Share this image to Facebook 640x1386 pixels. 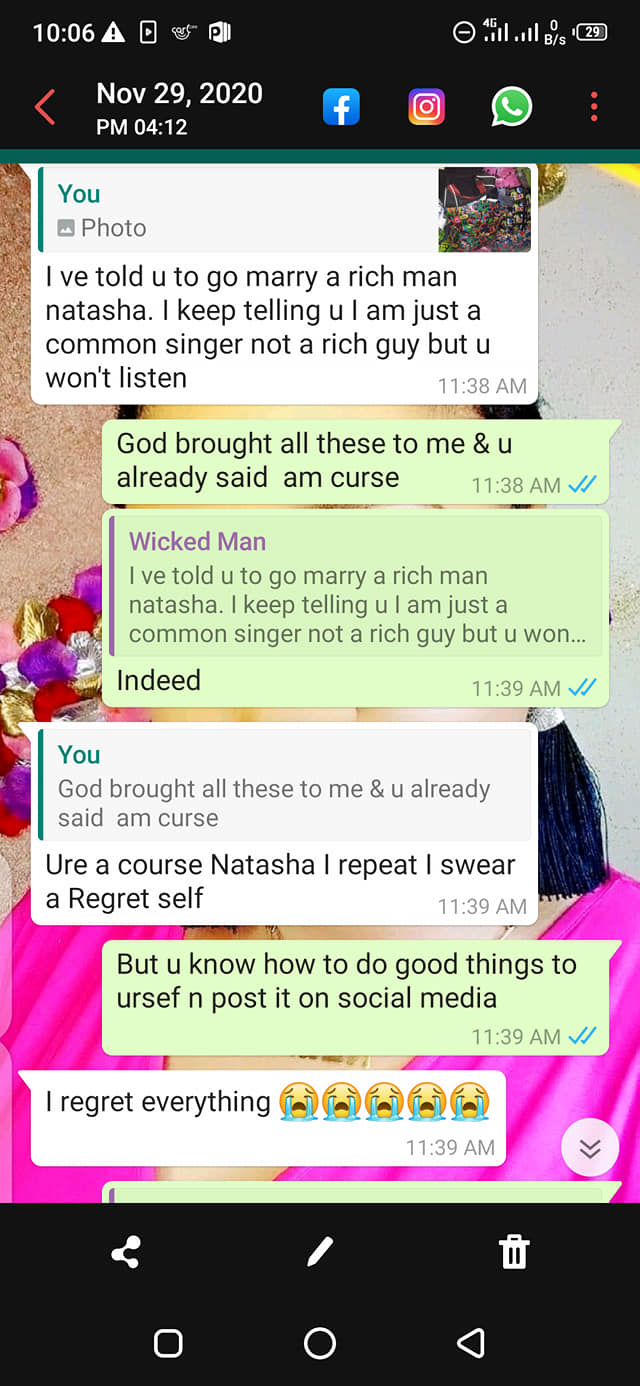(341, 107)
